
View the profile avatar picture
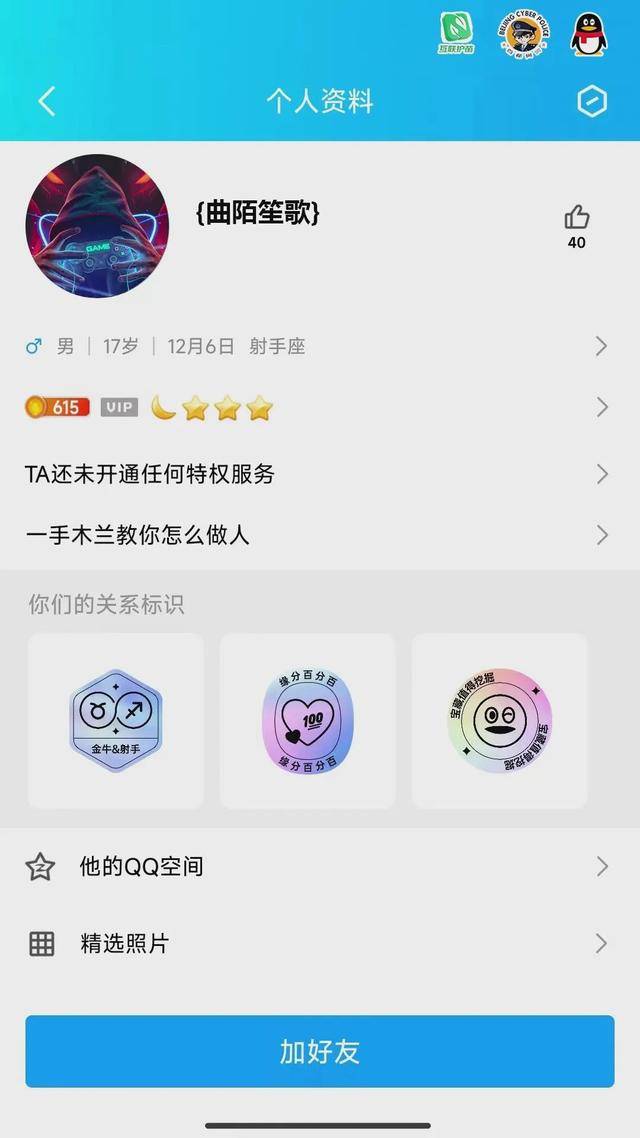(97, 226)
